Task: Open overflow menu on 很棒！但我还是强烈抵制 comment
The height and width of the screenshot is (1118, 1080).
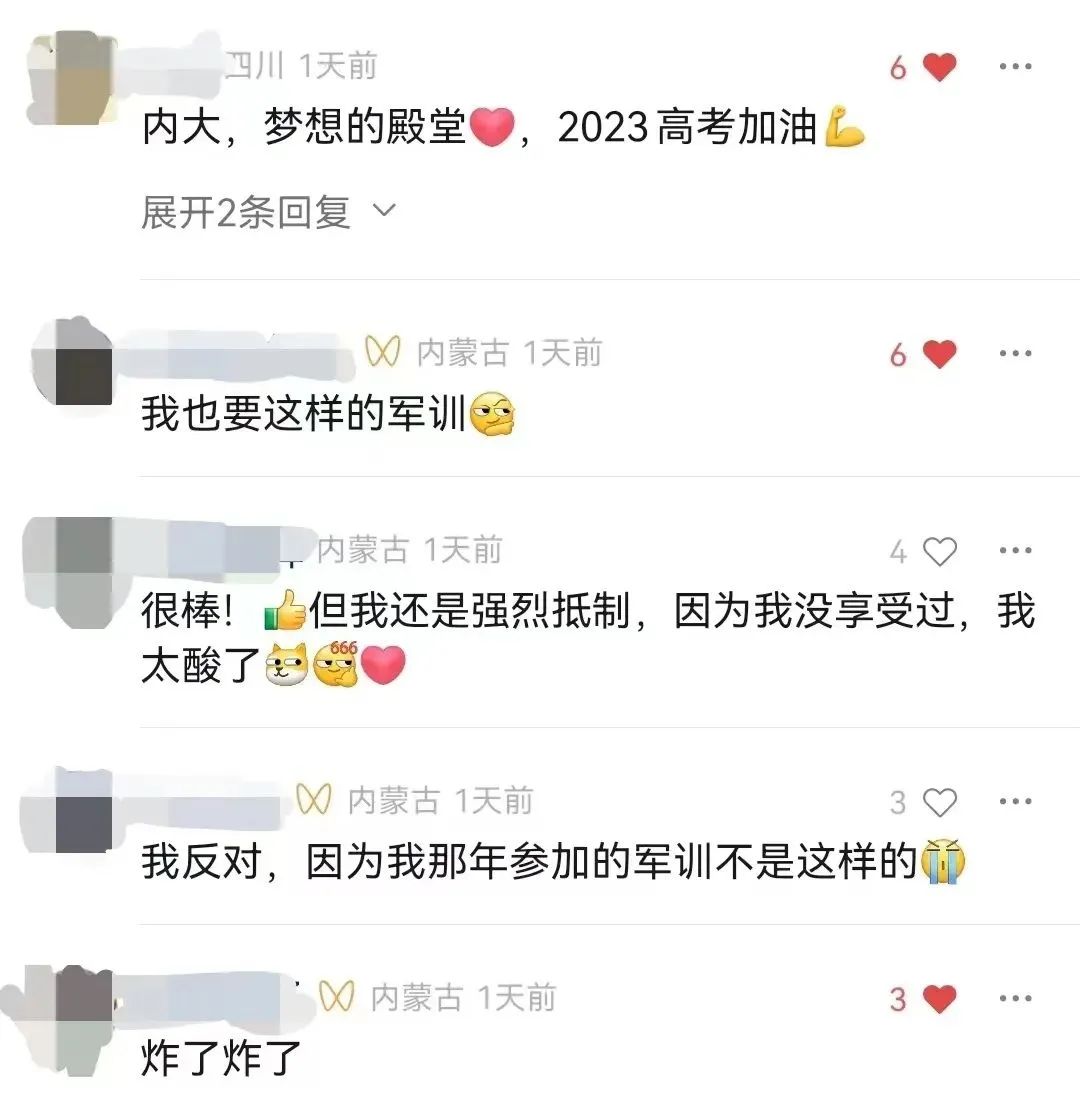Action: [1016, 552]
